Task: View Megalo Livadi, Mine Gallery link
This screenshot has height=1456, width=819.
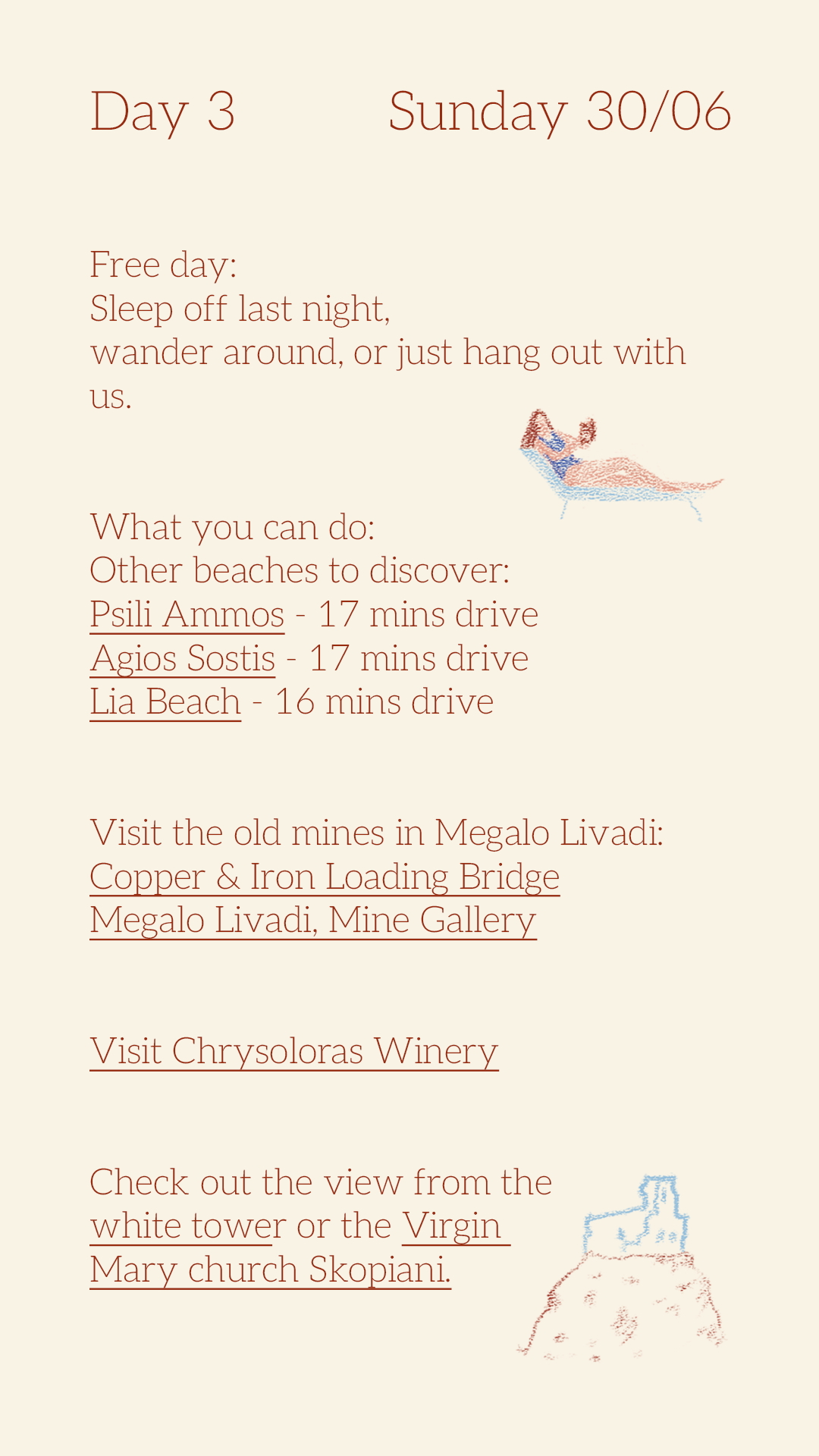Action: pyautogui.click(x=312, y=921)
